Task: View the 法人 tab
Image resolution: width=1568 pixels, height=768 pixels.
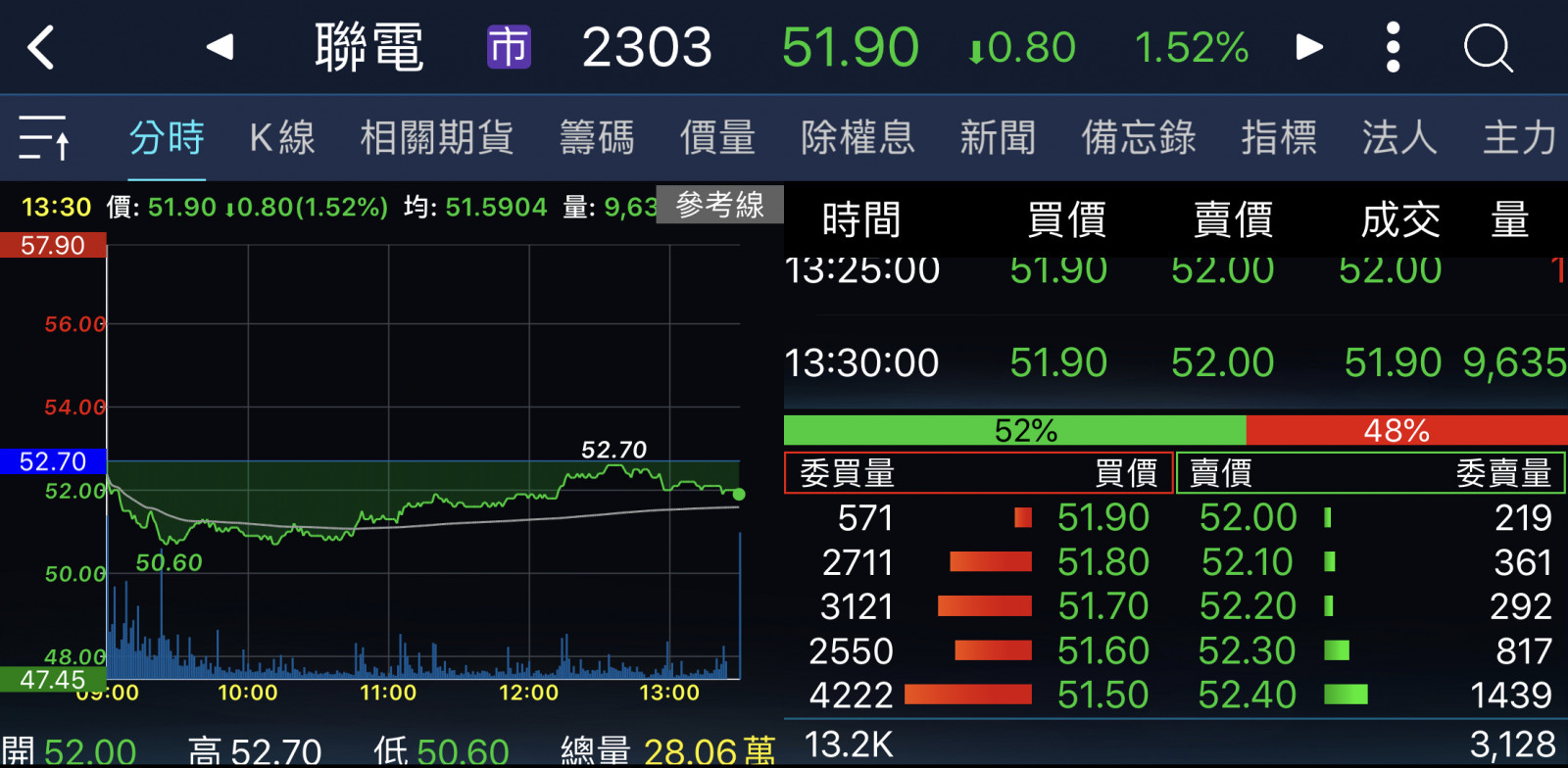Action: point(1398,137)
